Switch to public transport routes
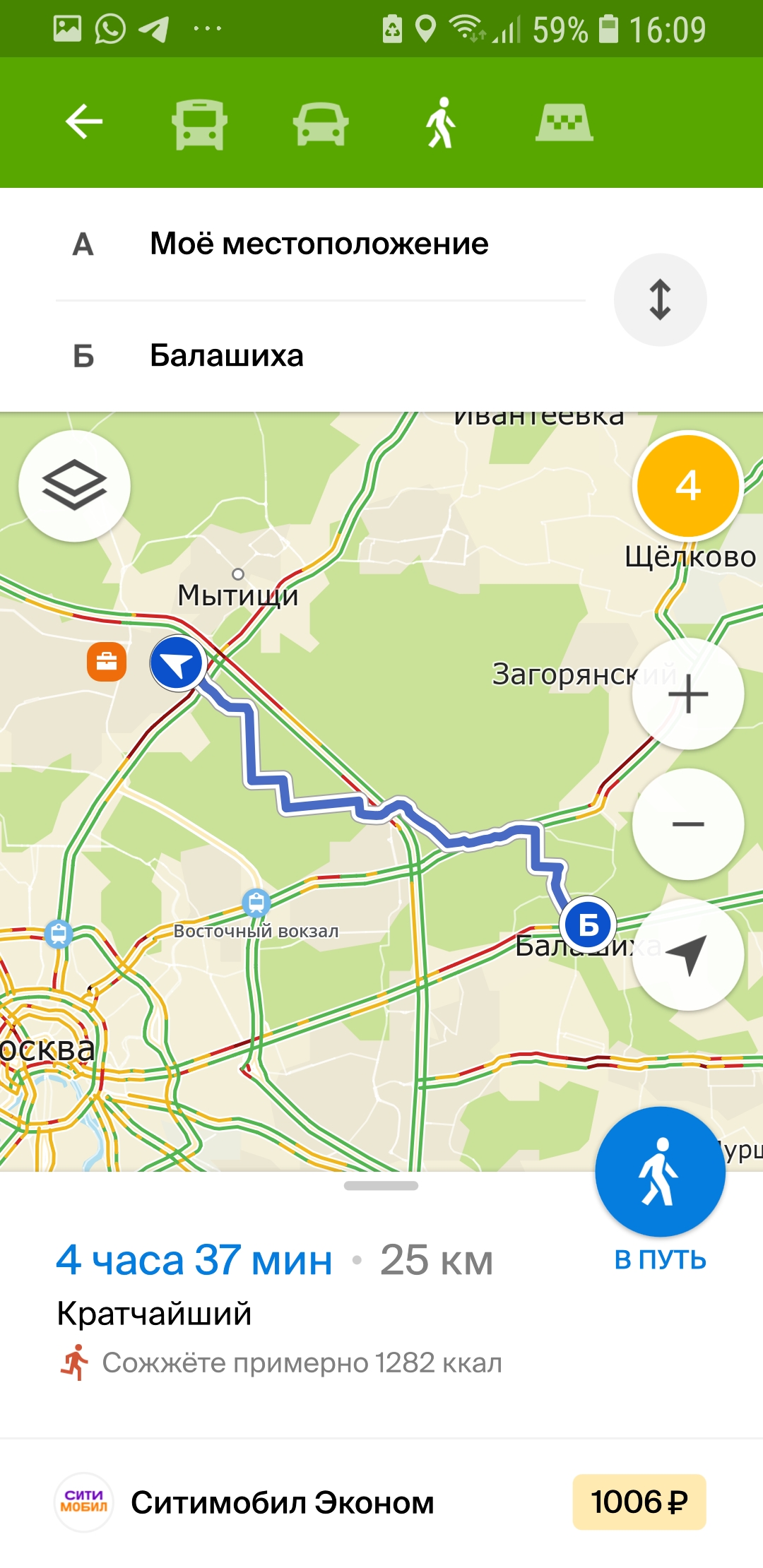This screenshot has width=763, height=1568. click(x=200, y=124)
